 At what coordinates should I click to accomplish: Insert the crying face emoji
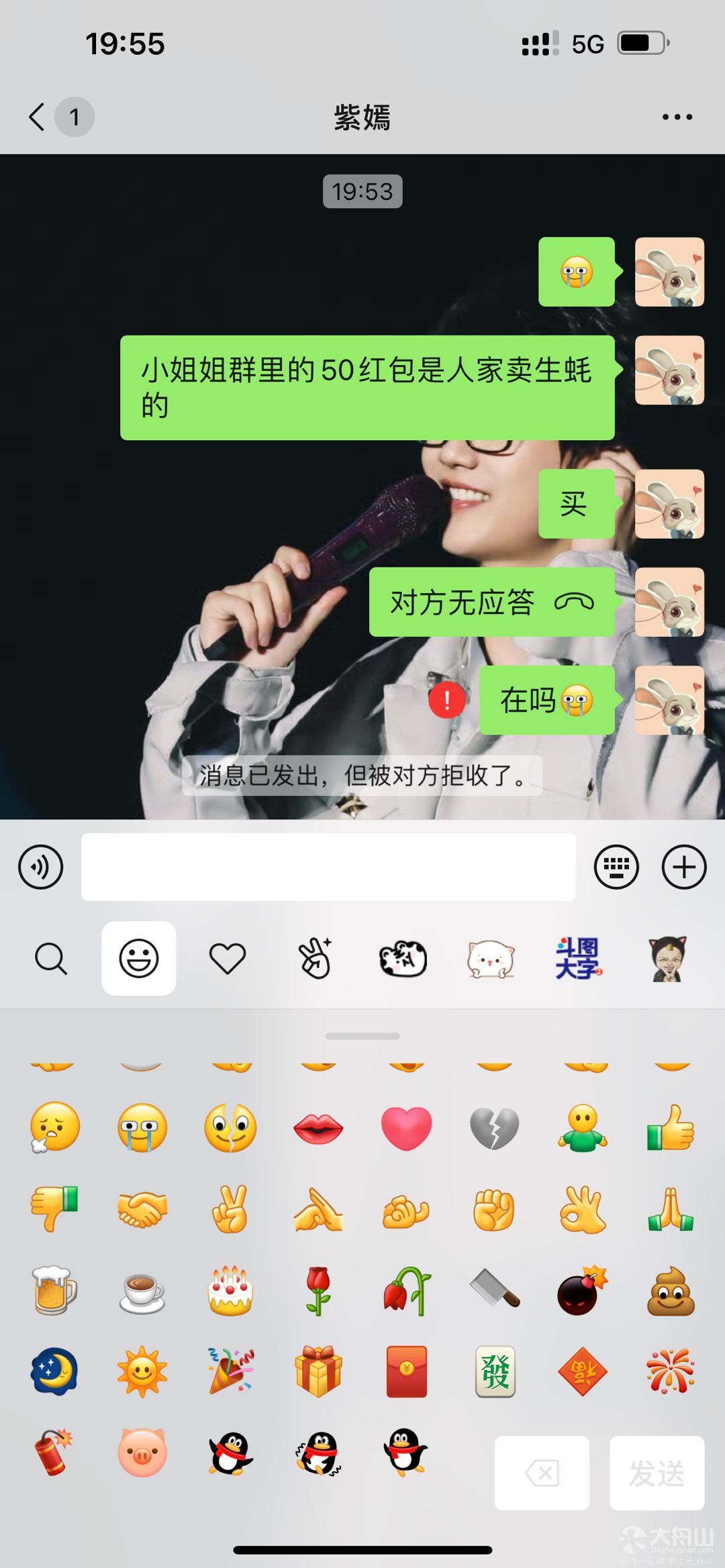coord(142,1127)
